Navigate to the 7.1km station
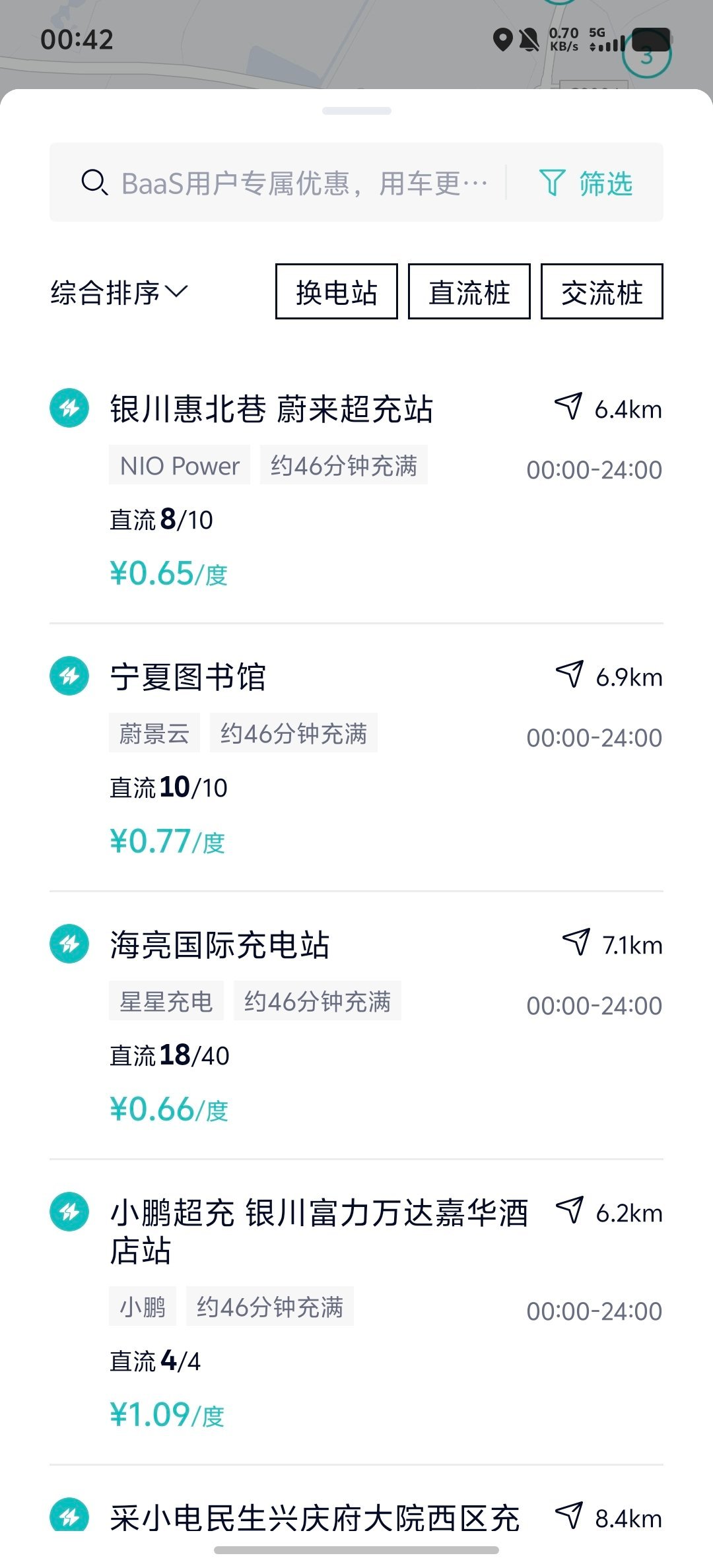 tap(612, 944)
